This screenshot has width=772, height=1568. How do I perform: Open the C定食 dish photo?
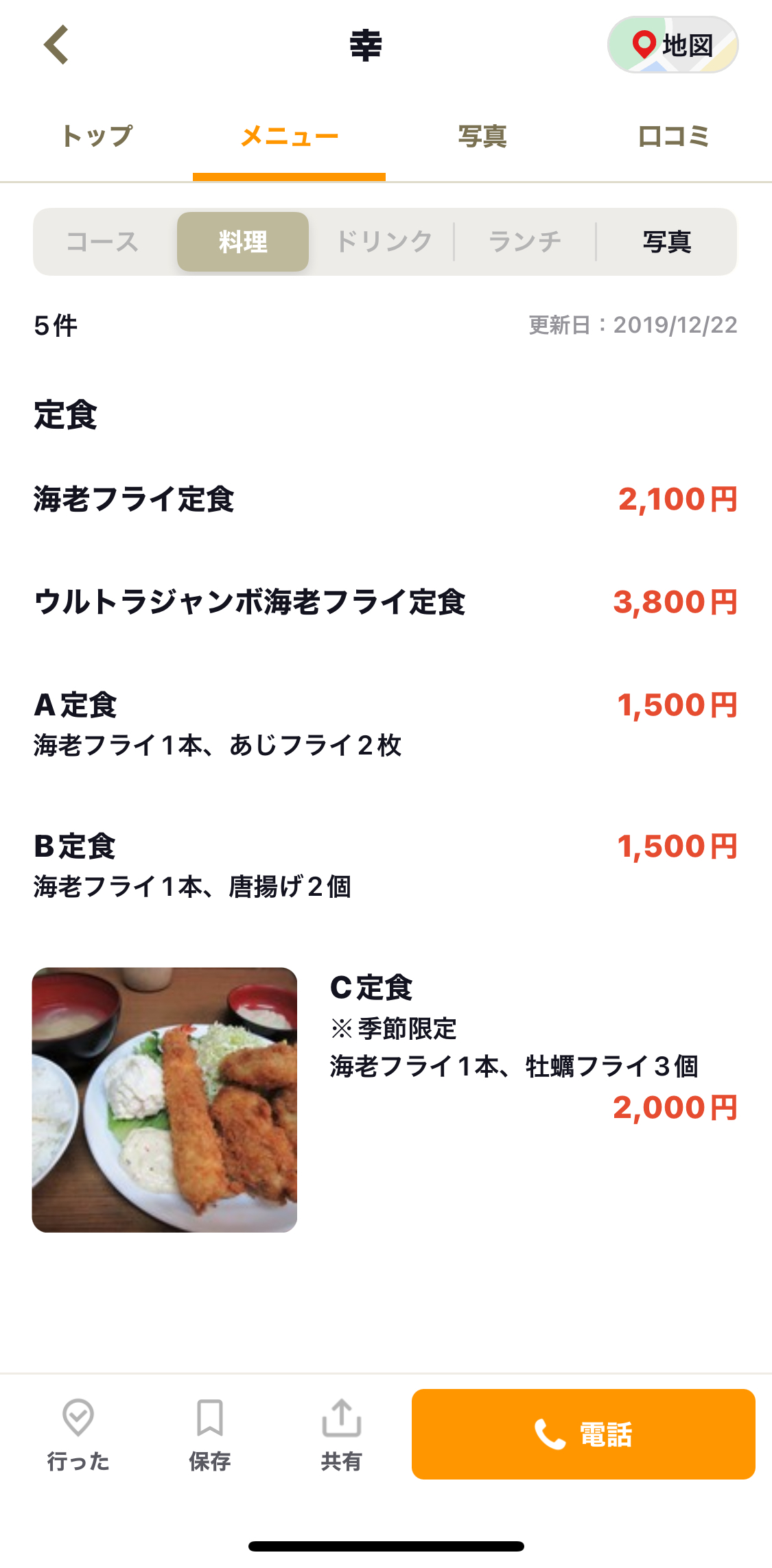[x=165, y=1100]
